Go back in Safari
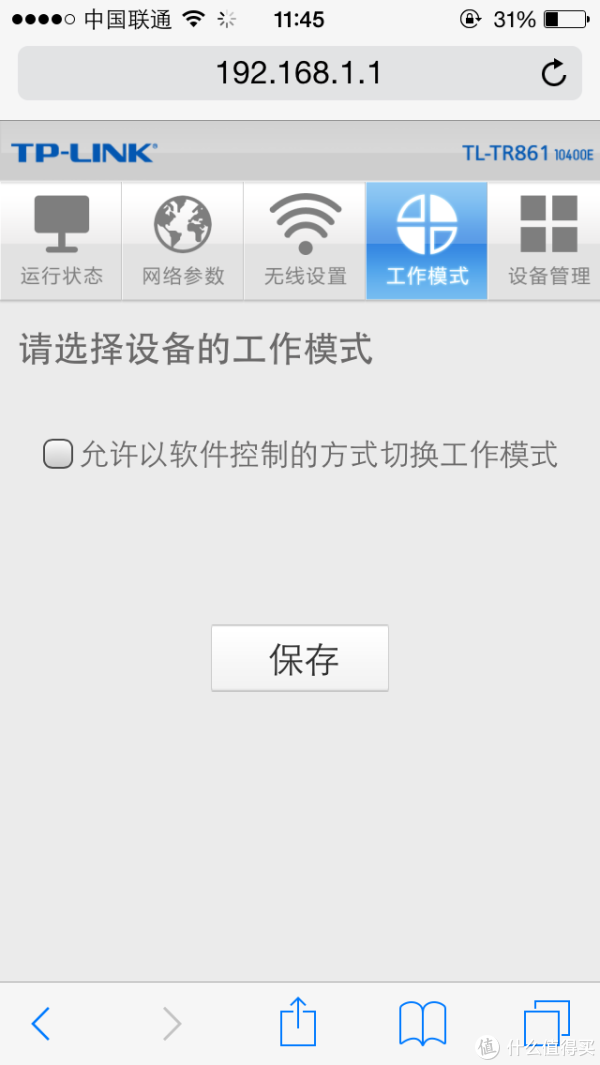 [x=41, y=1023]
